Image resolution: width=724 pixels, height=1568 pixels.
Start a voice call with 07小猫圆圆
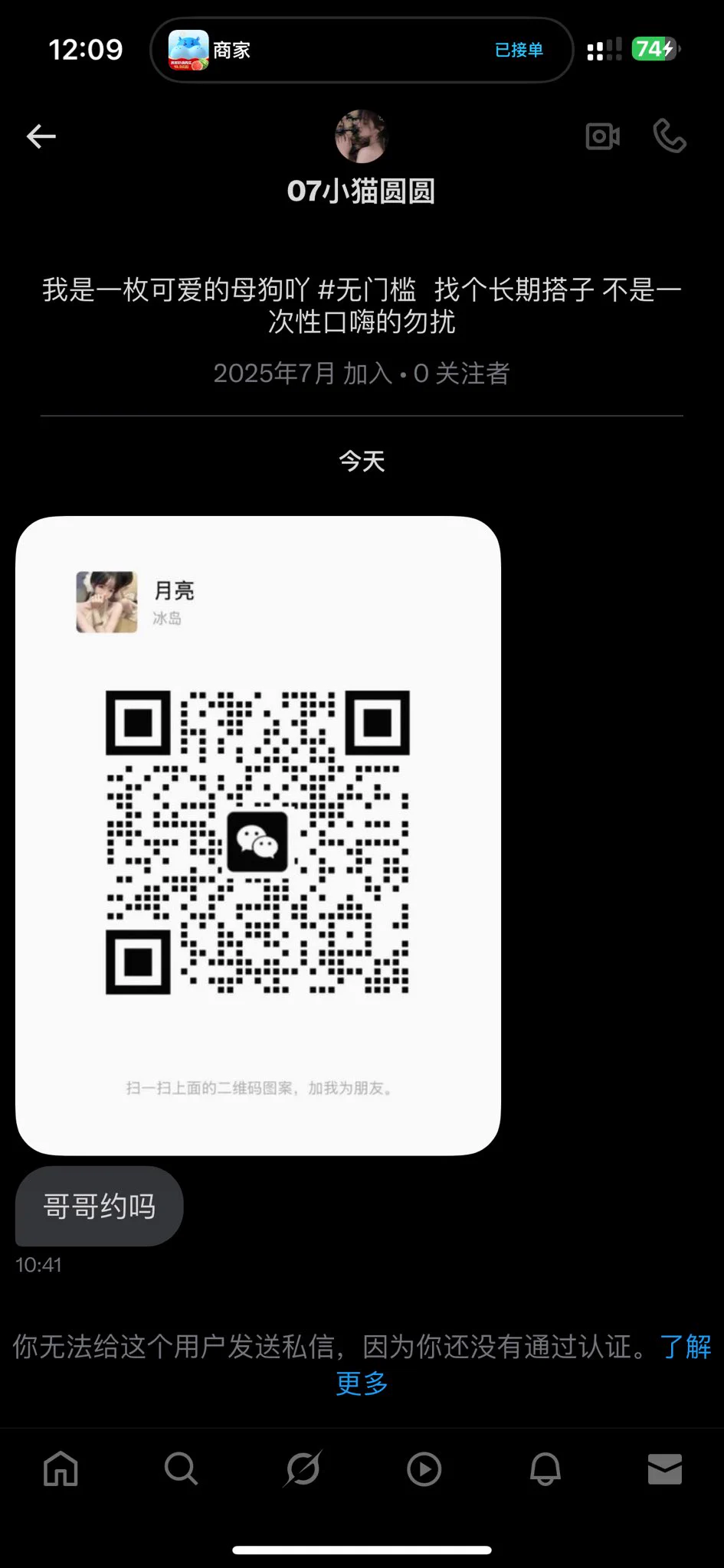pyautogui.click(x=669, y=136)
